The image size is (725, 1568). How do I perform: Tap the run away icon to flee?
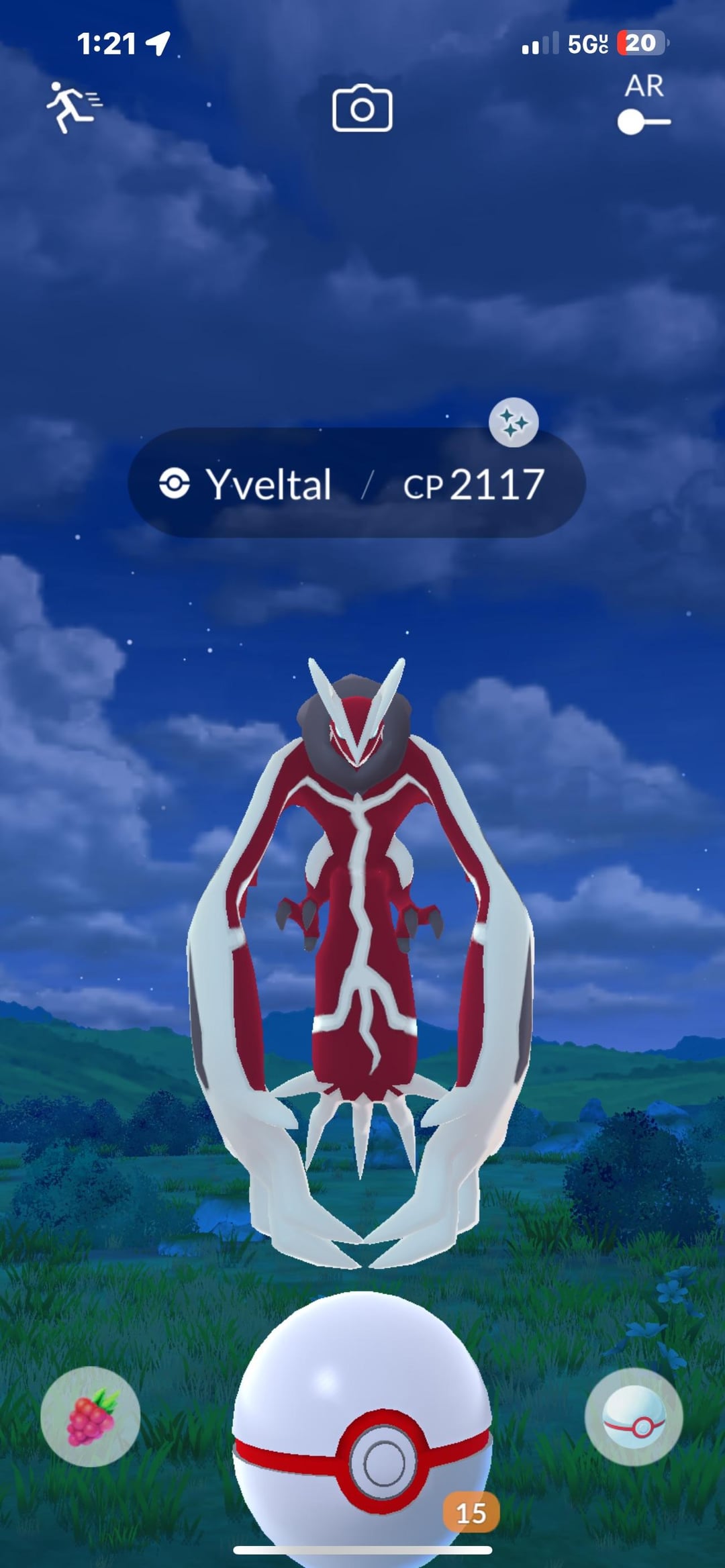point(72,107)
